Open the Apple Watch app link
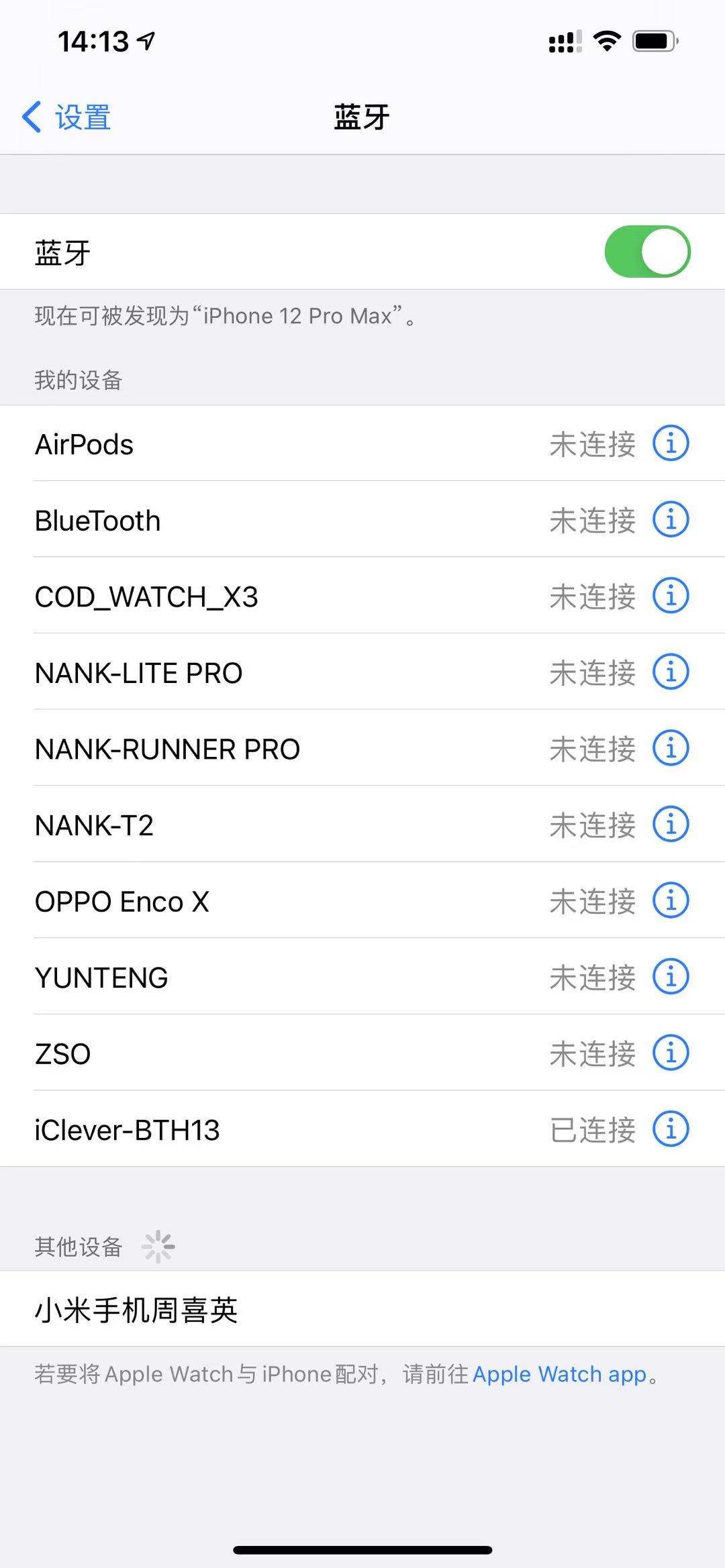 (559, 1374)
